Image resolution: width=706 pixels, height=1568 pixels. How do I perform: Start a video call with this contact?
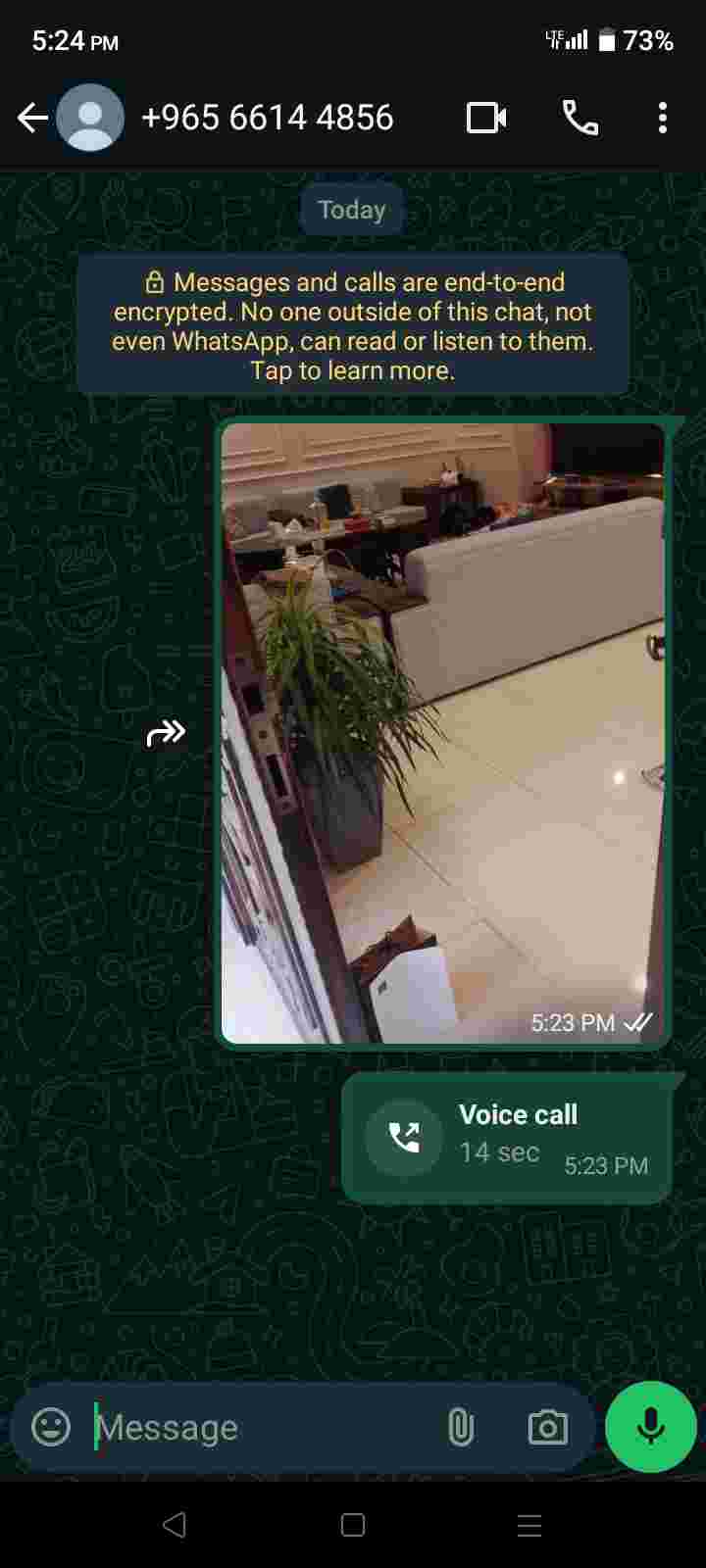point(486,119)
